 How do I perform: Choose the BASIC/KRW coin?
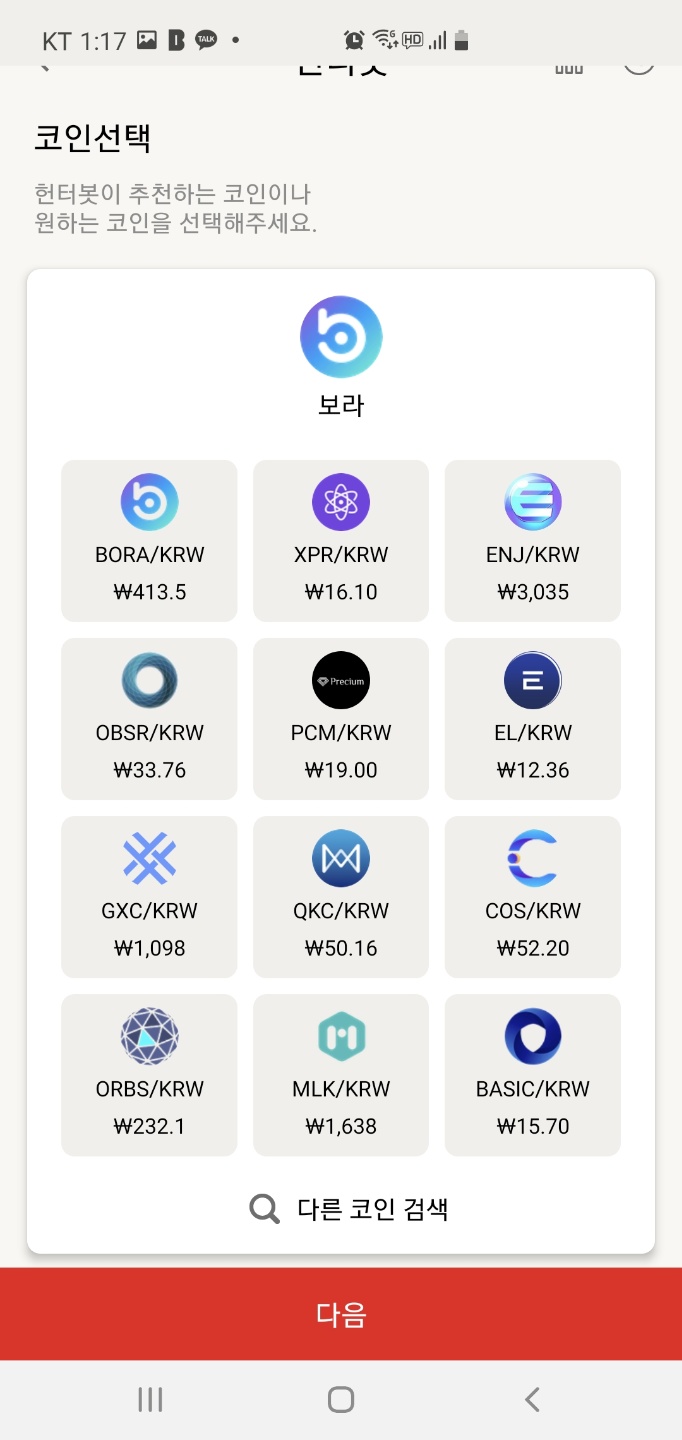coord(533,1074)
